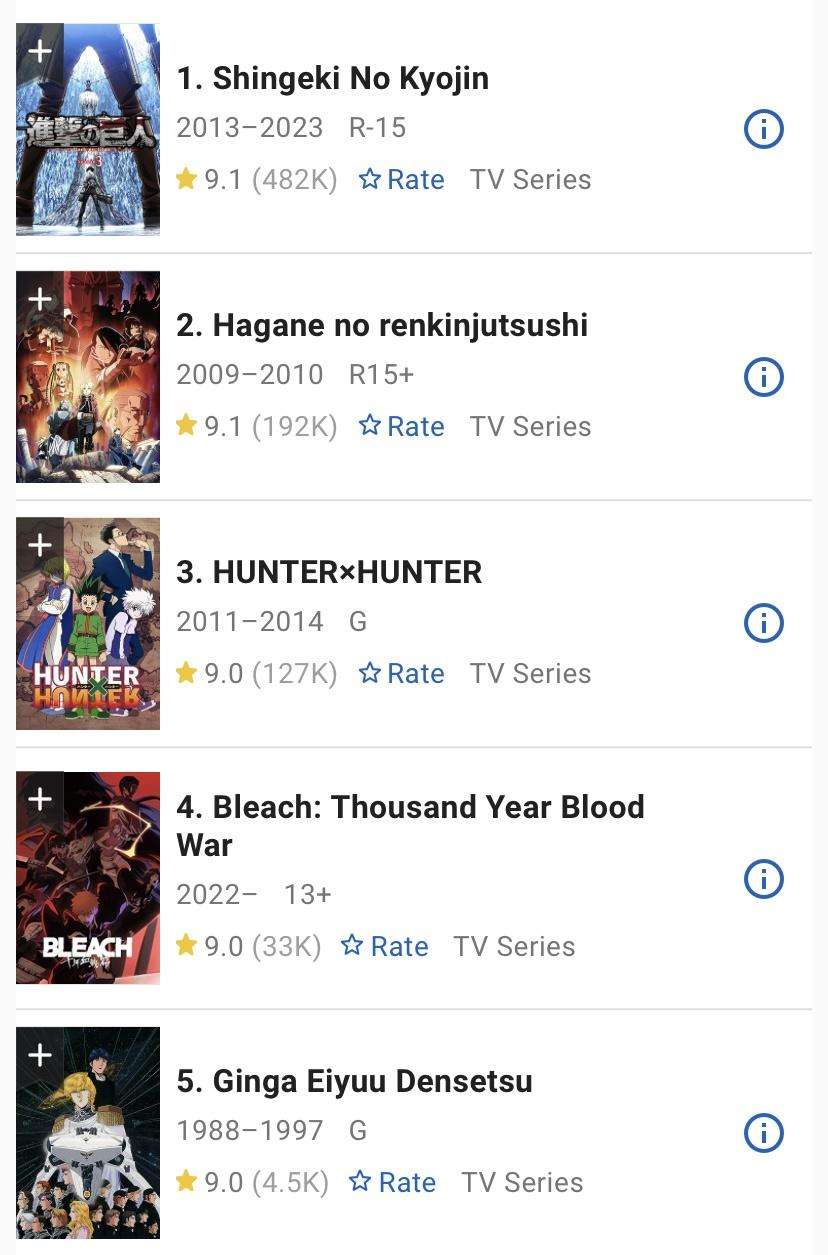Add HUNTER×HUNTER to watchlist

click(40, 545)
